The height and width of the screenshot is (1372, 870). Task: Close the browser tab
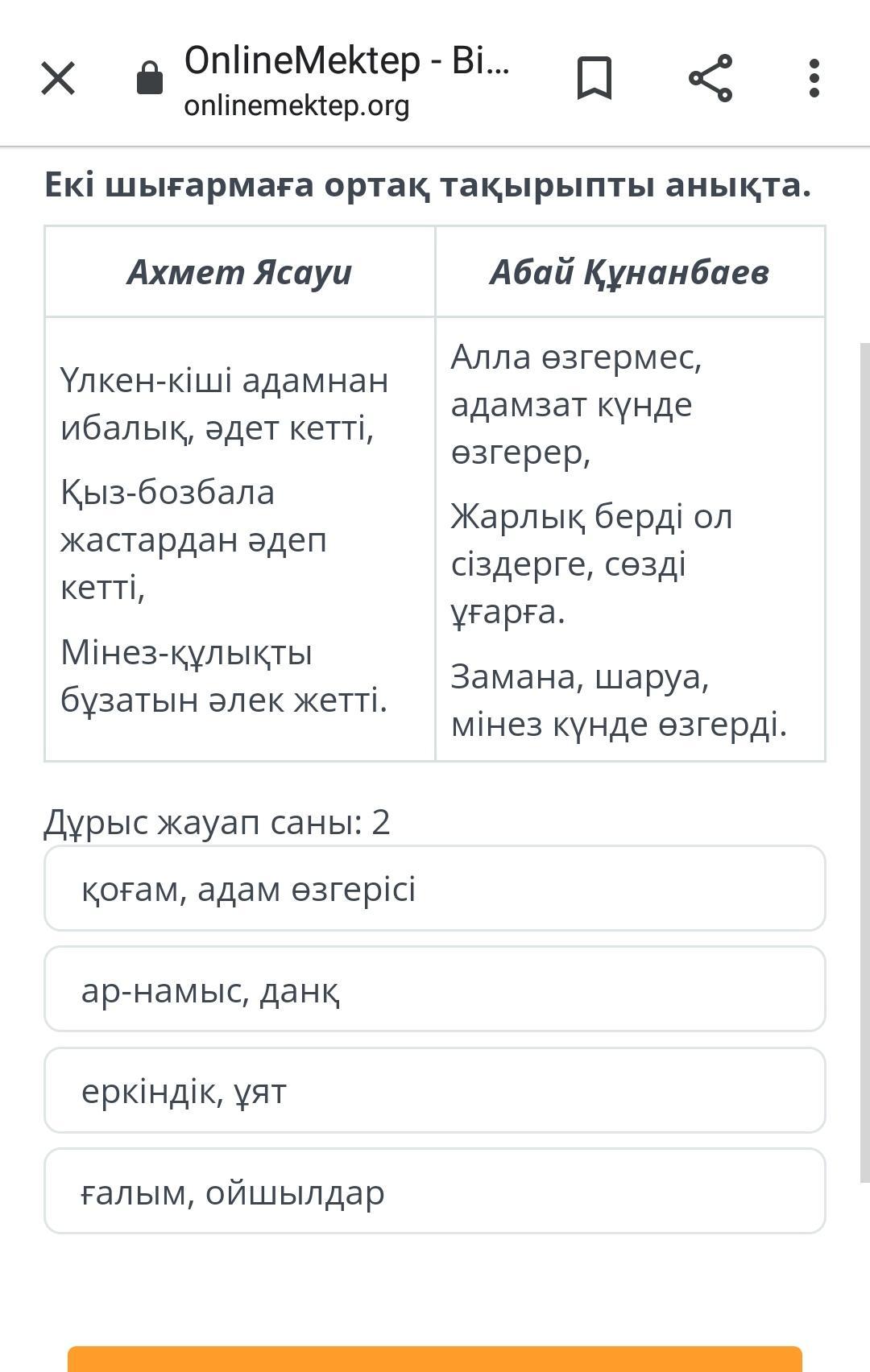(x=58, y=79)
